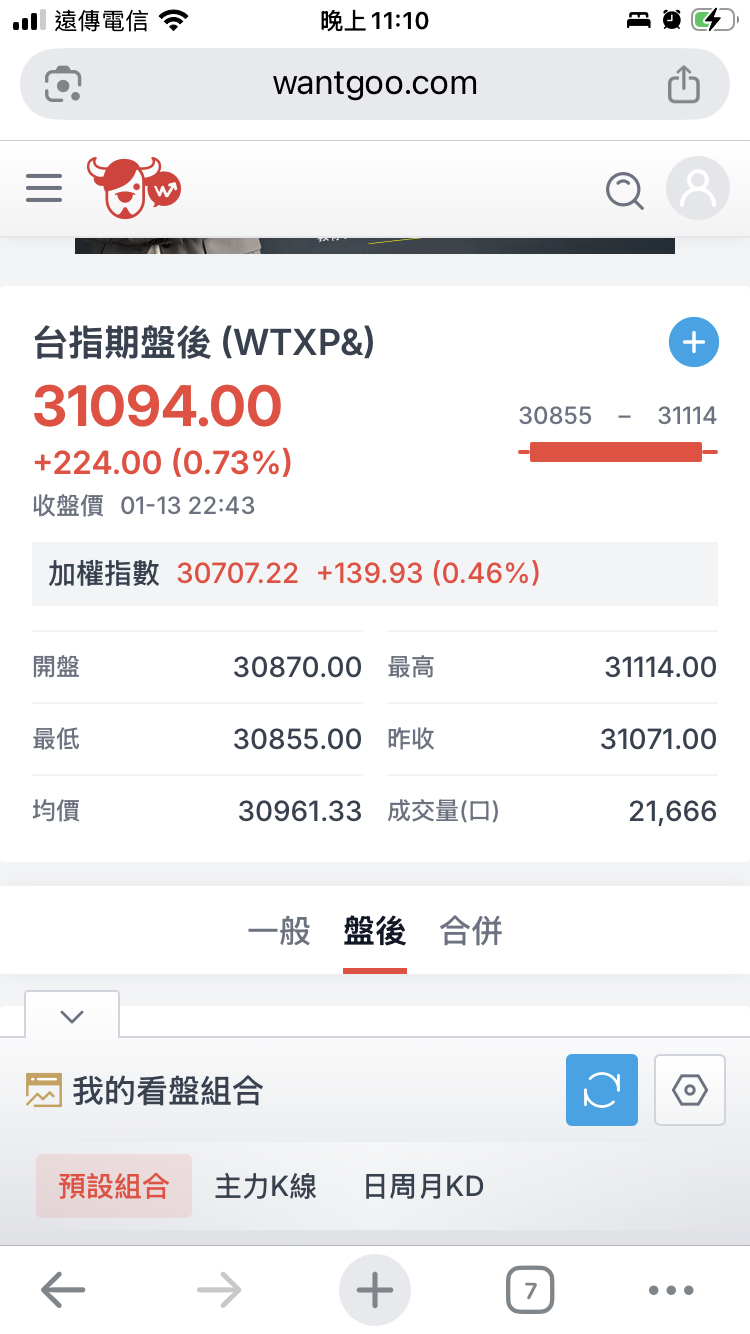Switch to the 一般 tab
The image size is (750, 1334).
tap(279, 932)
